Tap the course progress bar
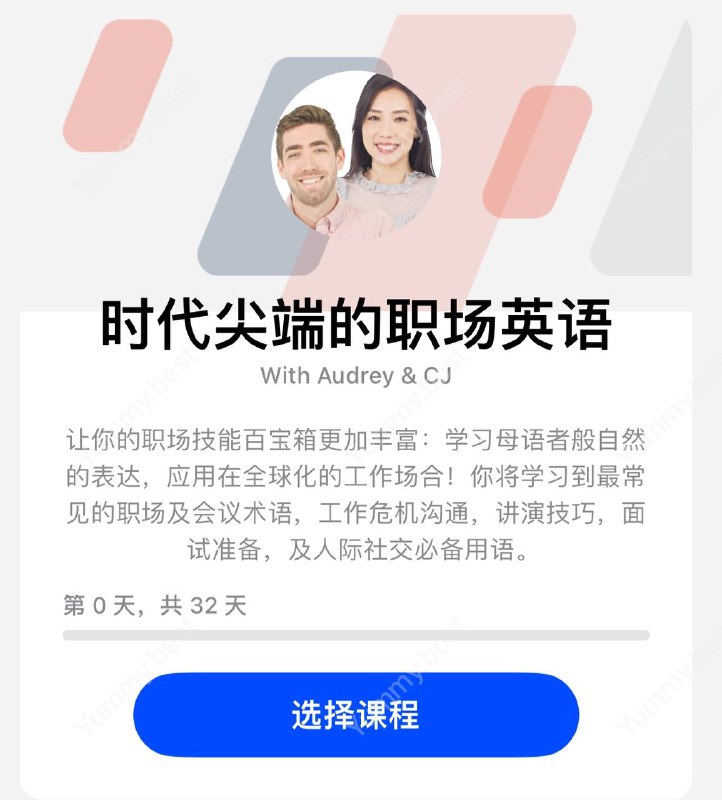 [360, 635]
